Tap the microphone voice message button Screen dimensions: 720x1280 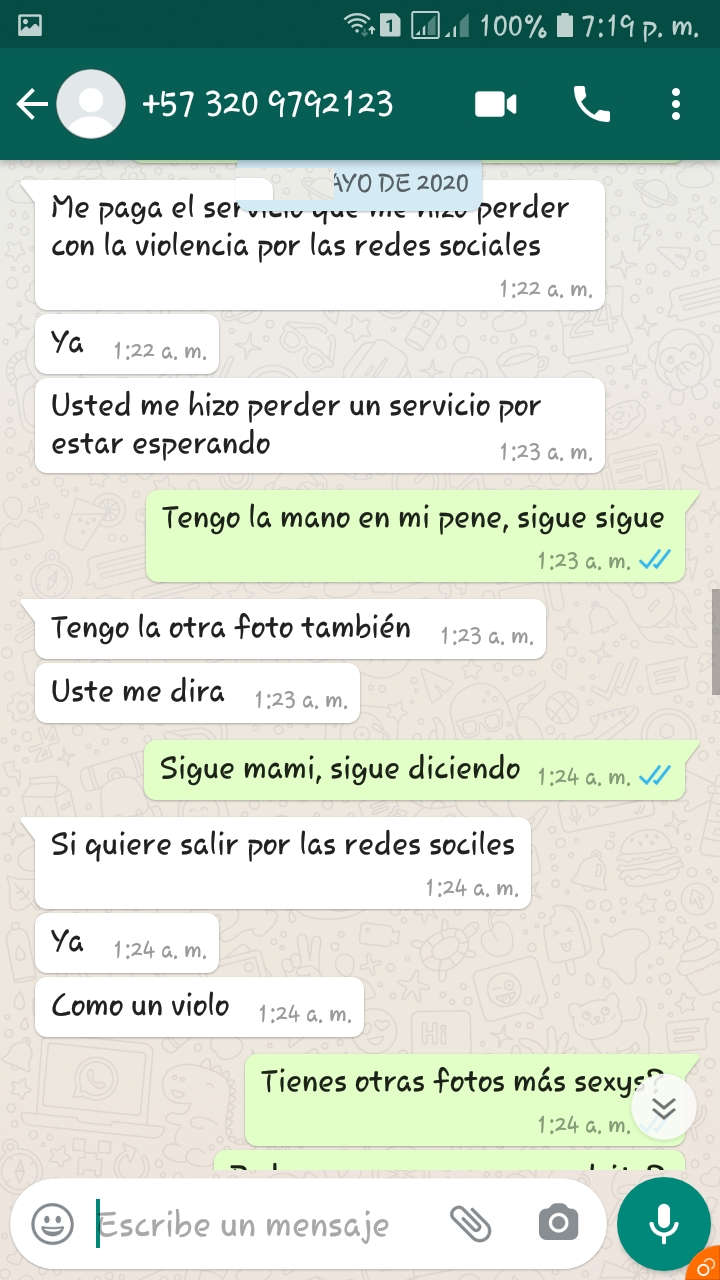662,1223
